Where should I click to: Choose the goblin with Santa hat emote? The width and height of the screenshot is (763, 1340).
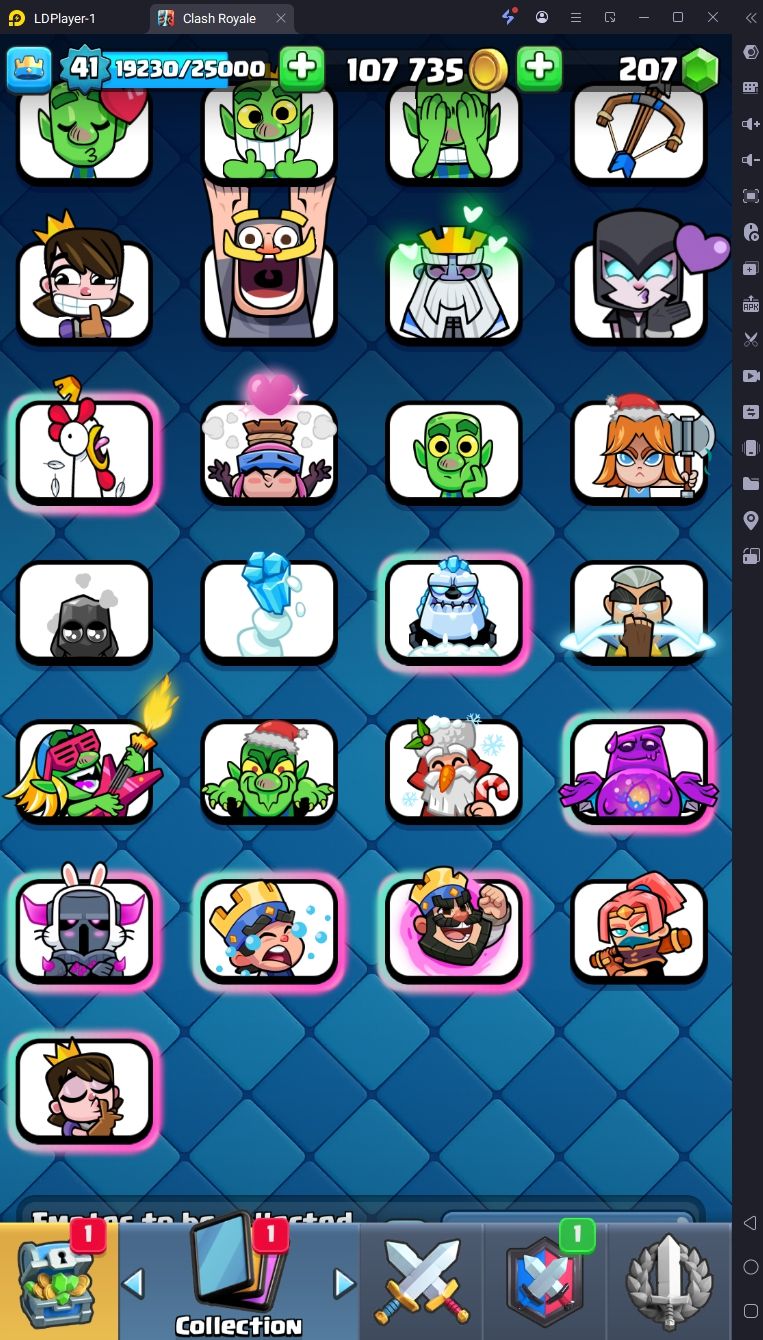pos(269,769)
